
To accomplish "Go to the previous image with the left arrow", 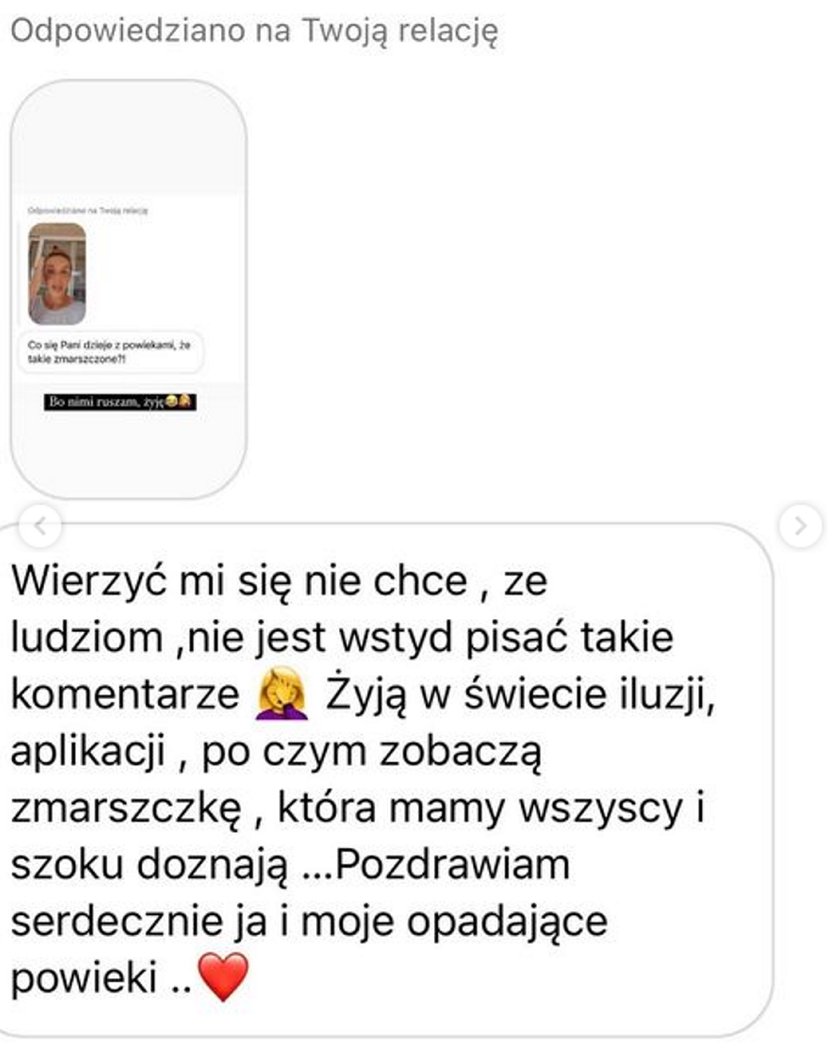I will [x=41, y=527].
